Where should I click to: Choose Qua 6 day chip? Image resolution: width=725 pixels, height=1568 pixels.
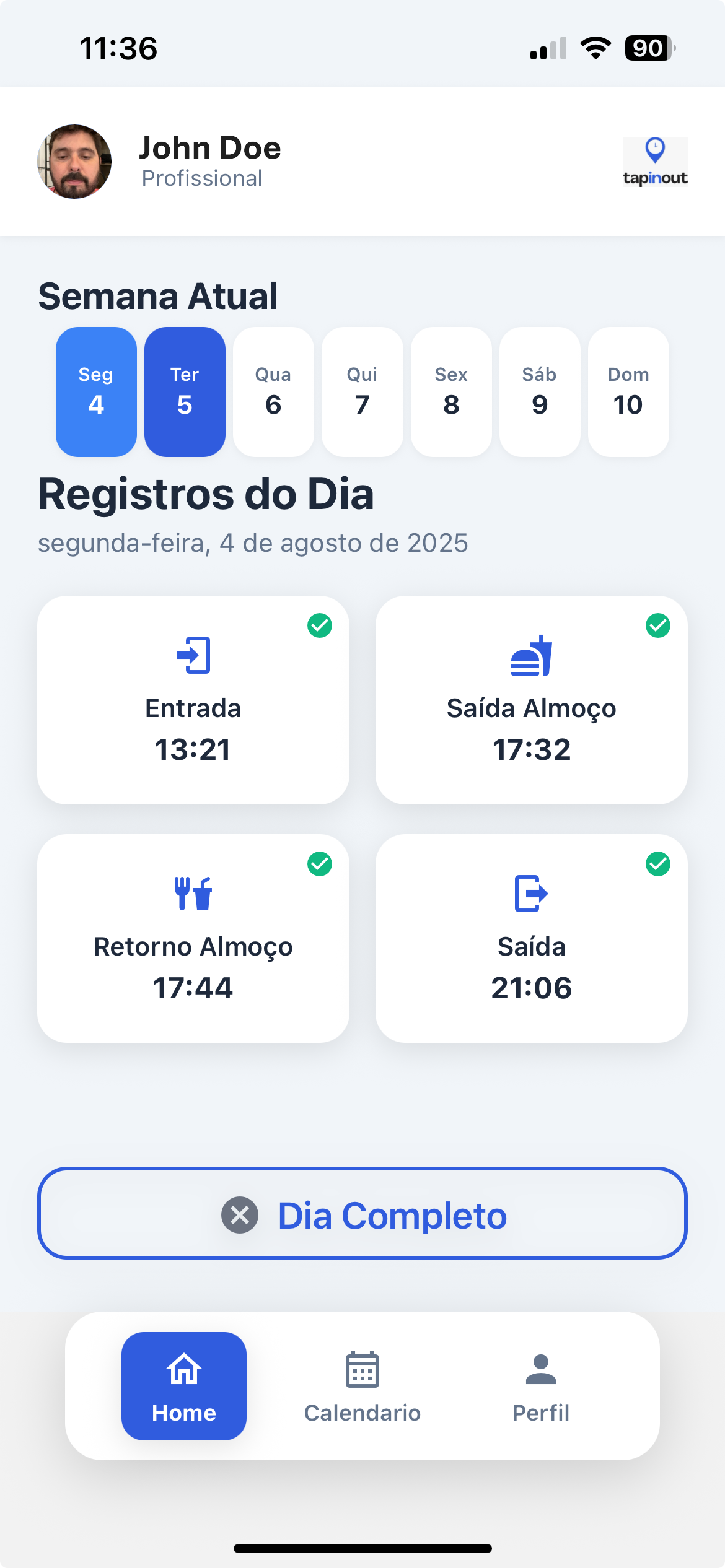coord(273,391)
